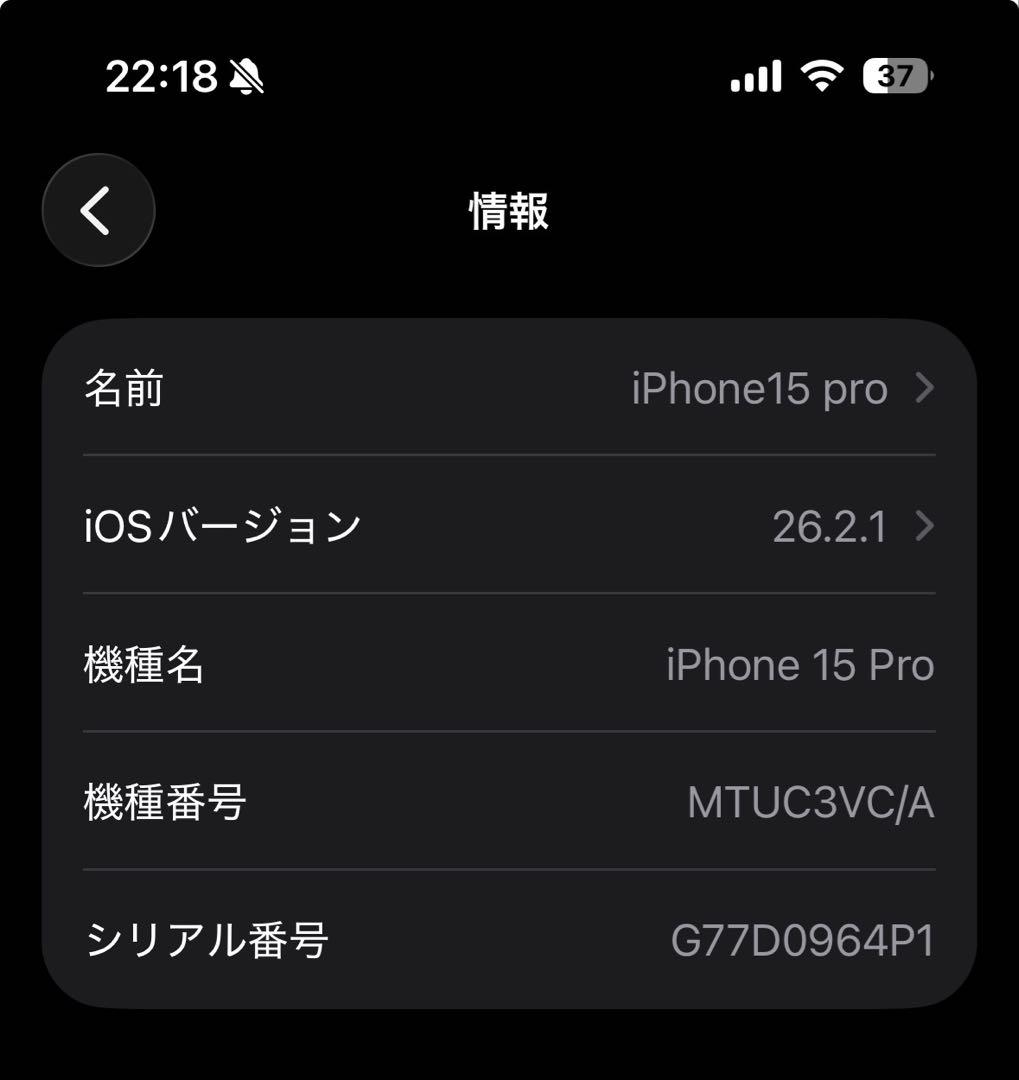Screen dimensions: 1019x1080
Task: Tap the battery indicator showing 37
Action: [x=894, y=75]
